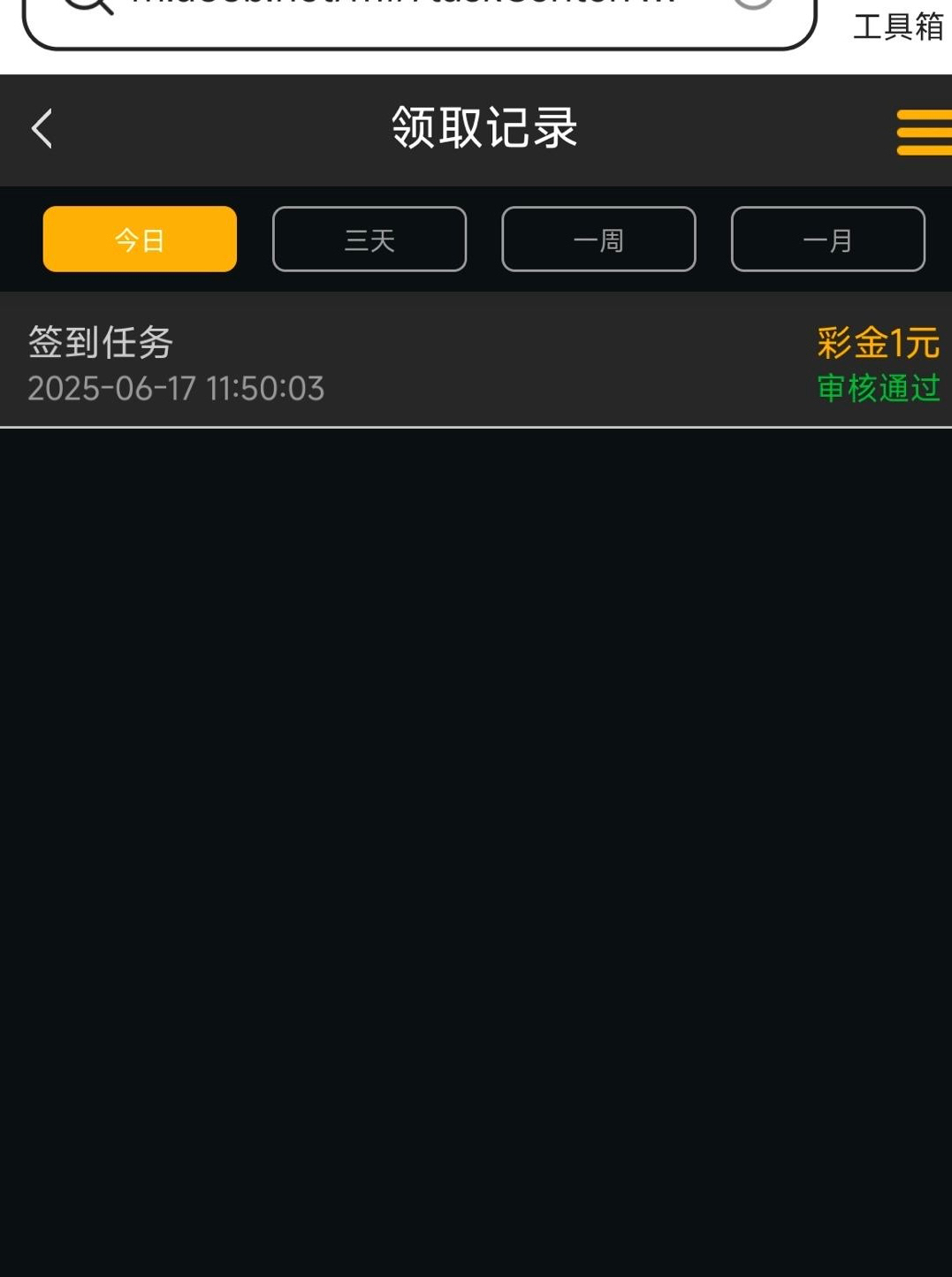Go back from 领取记录 page

42,129
